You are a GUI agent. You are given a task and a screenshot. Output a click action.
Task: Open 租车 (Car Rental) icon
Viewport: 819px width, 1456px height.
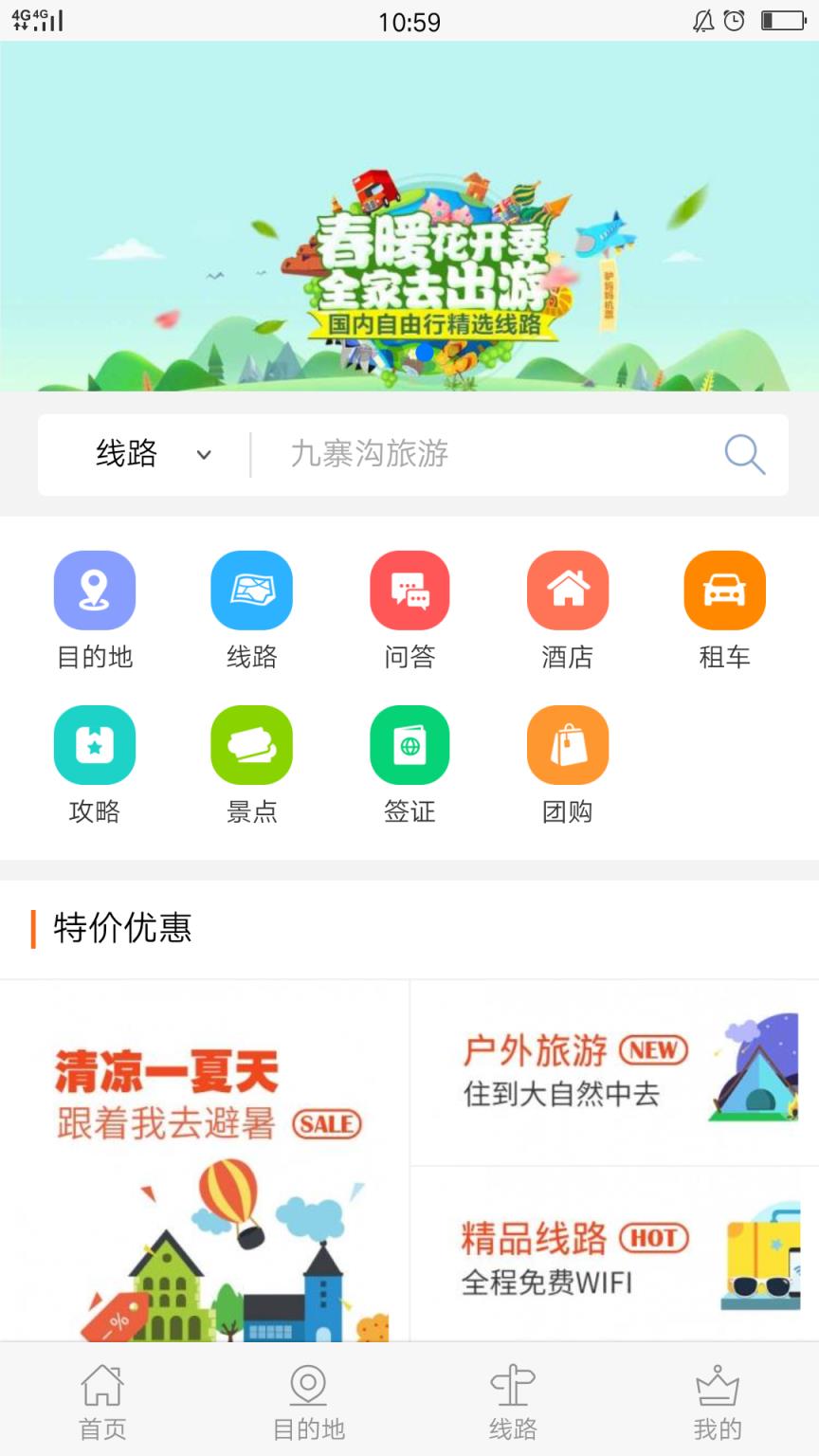(x=724, y=589)
